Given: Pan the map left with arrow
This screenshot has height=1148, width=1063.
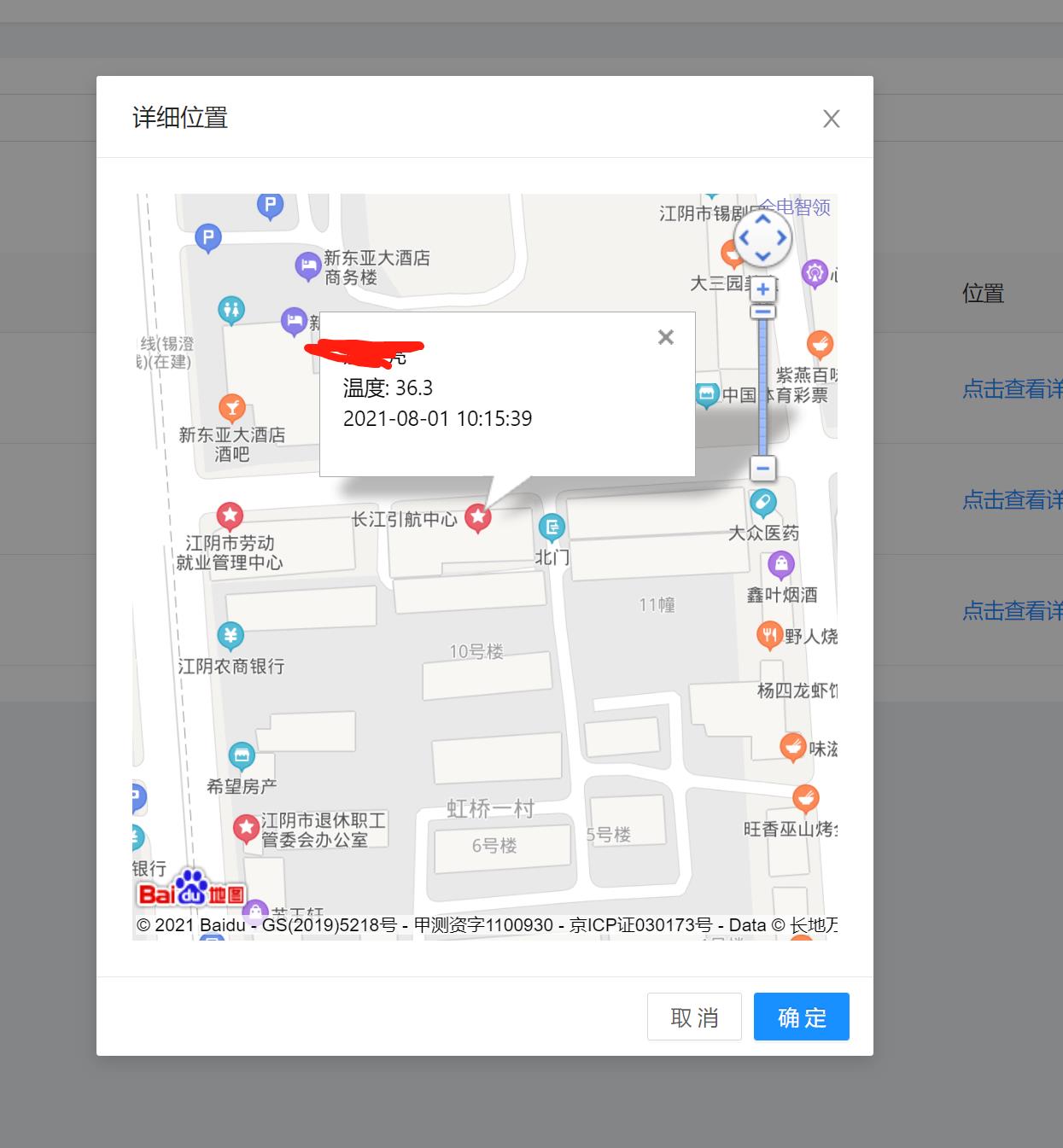Looking at the screenshot, I should pyautogui.click(x=745, y=238).
